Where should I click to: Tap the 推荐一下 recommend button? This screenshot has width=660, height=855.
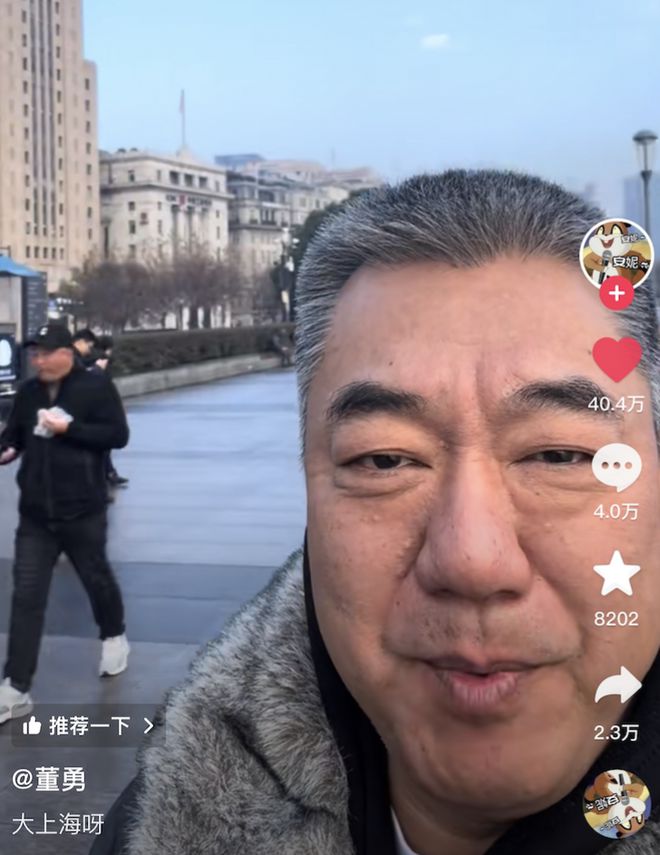pyautogui.click(x=88, y=726)
